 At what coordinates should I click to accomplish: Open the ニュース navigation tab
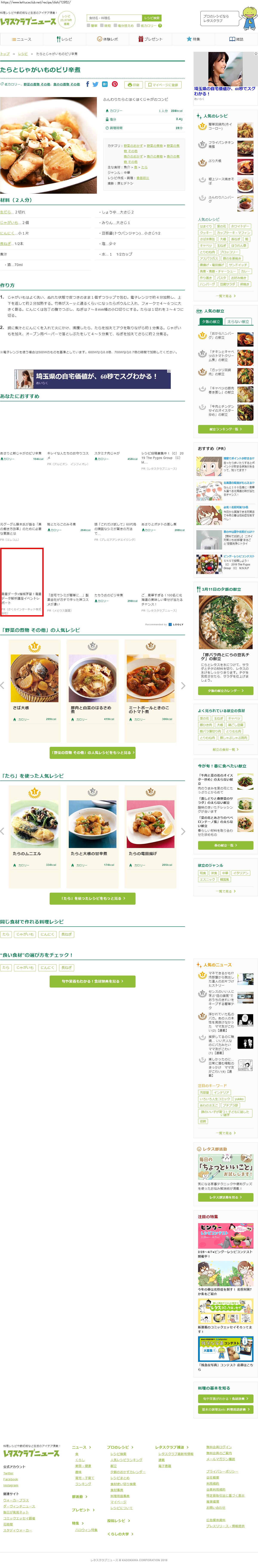click(x=21, y=39)
